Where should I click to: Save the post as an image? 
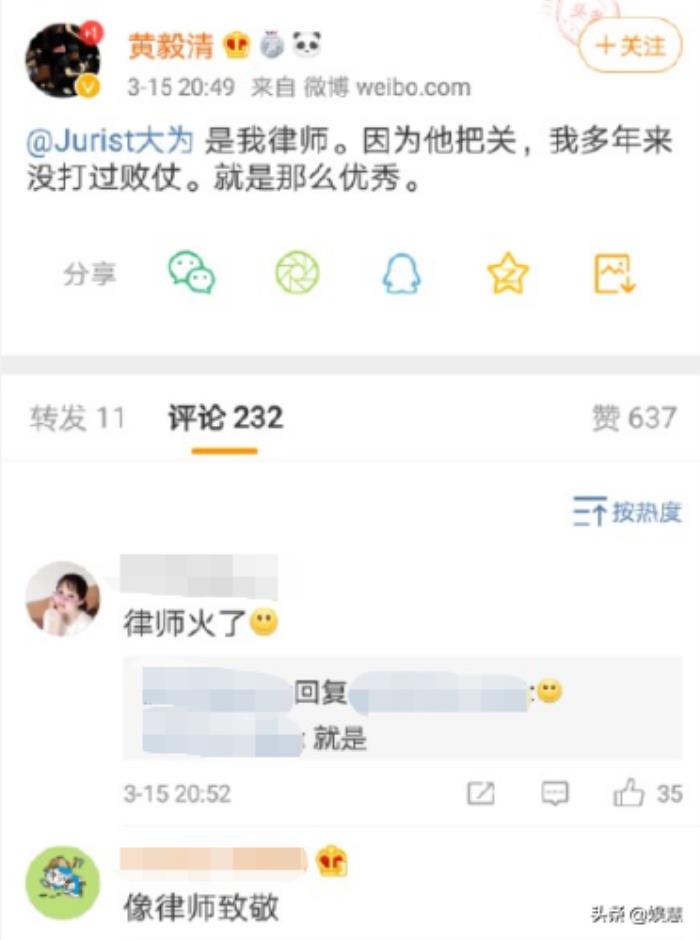tap(614, 272)
